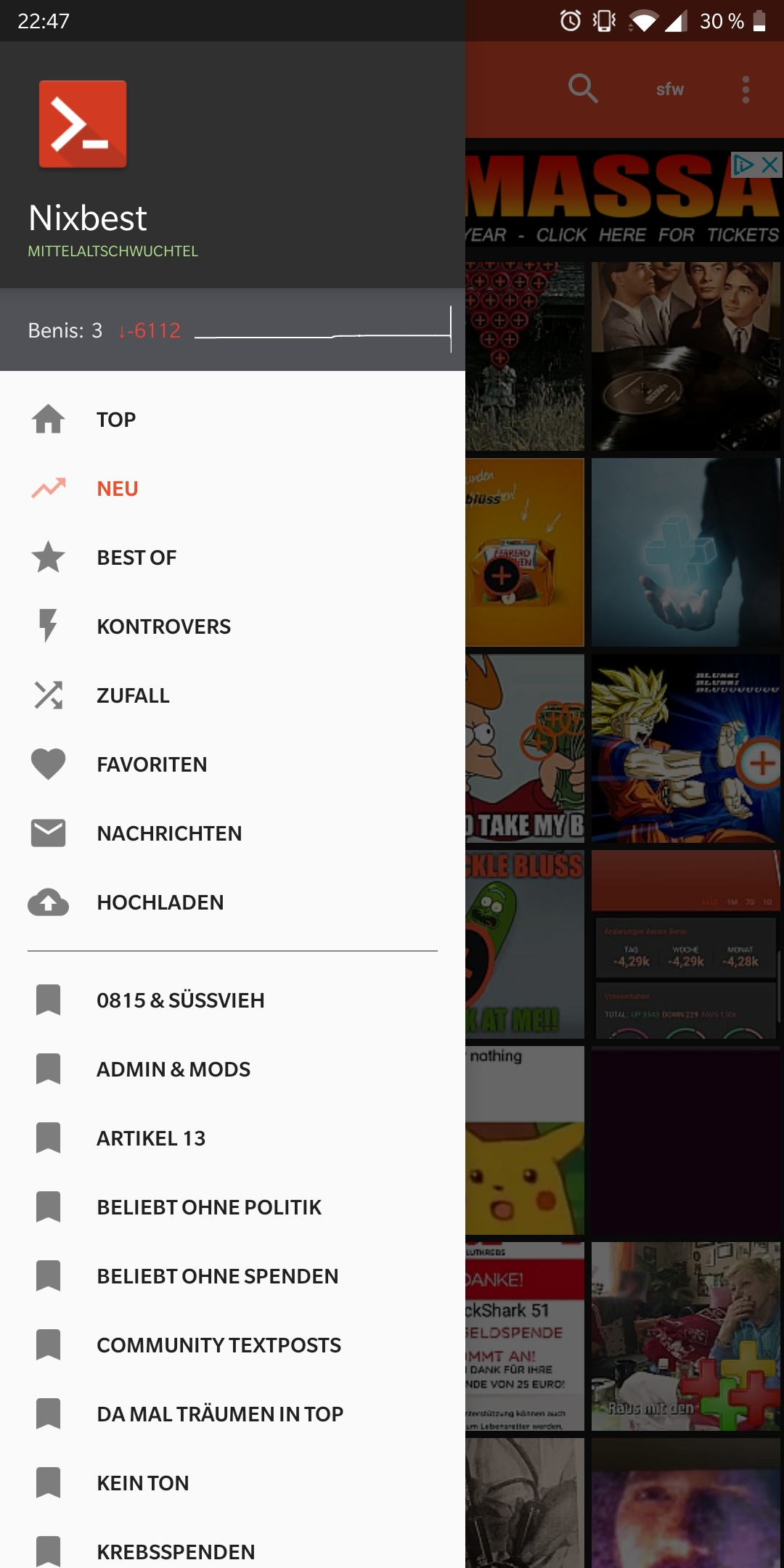
Task: Open ADMIN & MODS bookmark
Action: click(x=232, y=1069)
